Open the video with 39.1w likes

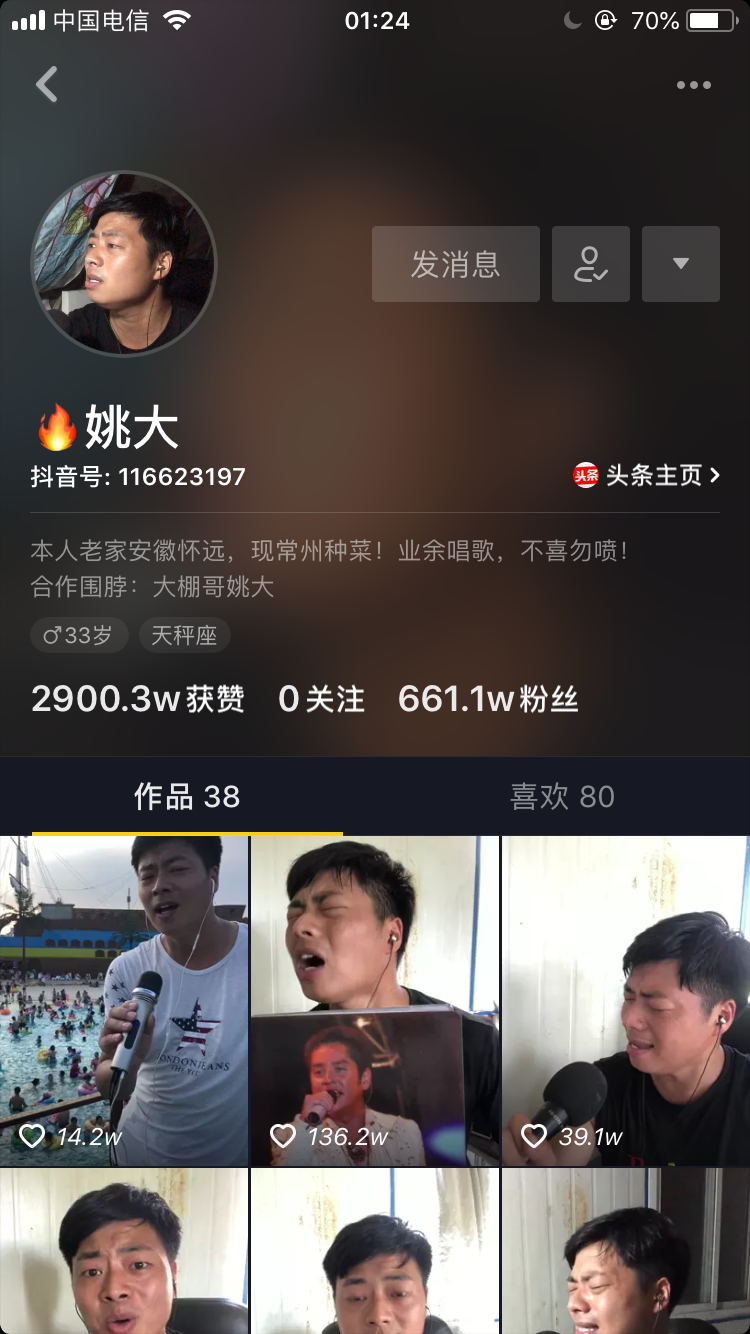click(x=626, y=1000)
